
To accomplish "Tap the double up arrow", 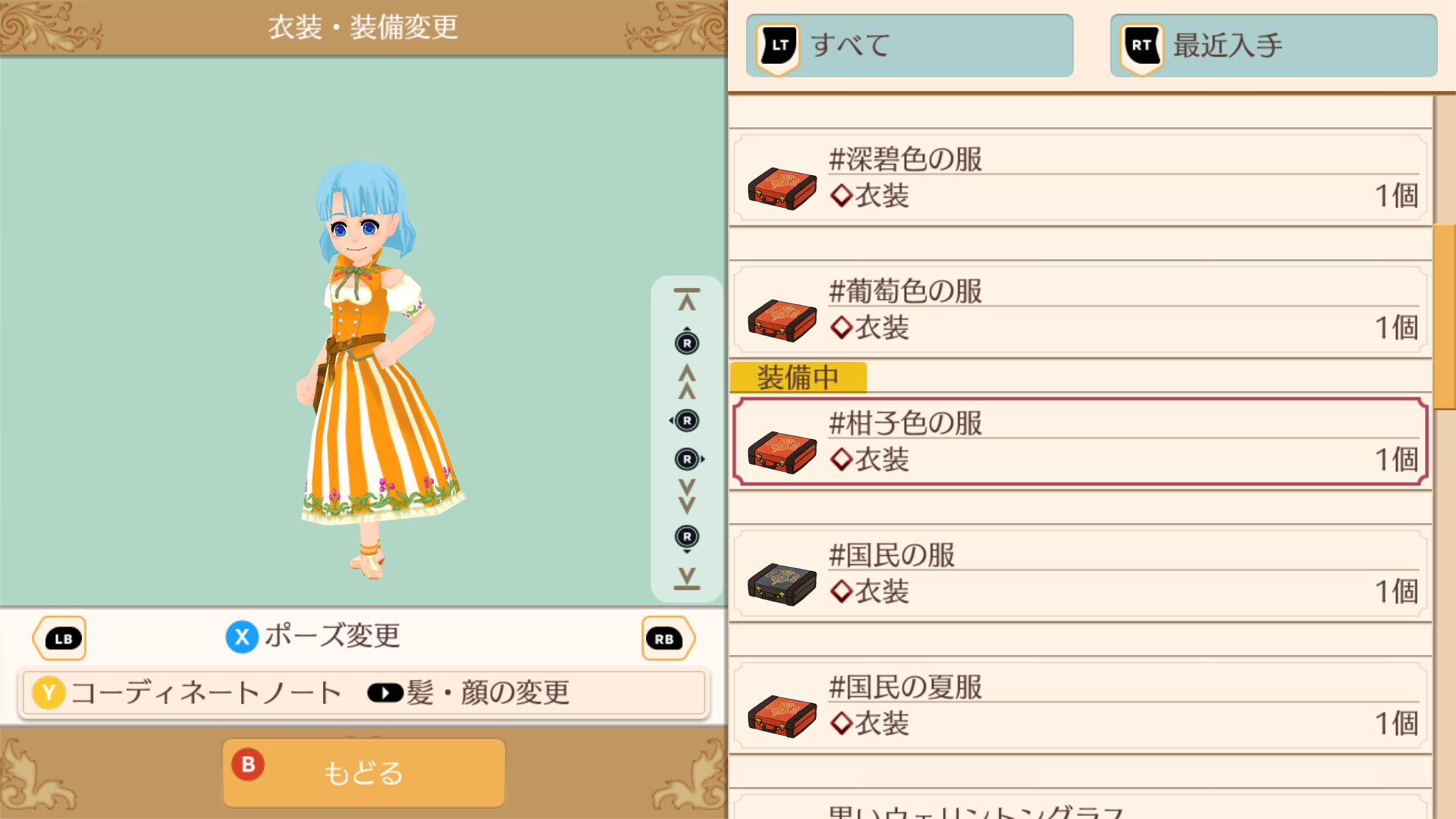I will [687, 381].
